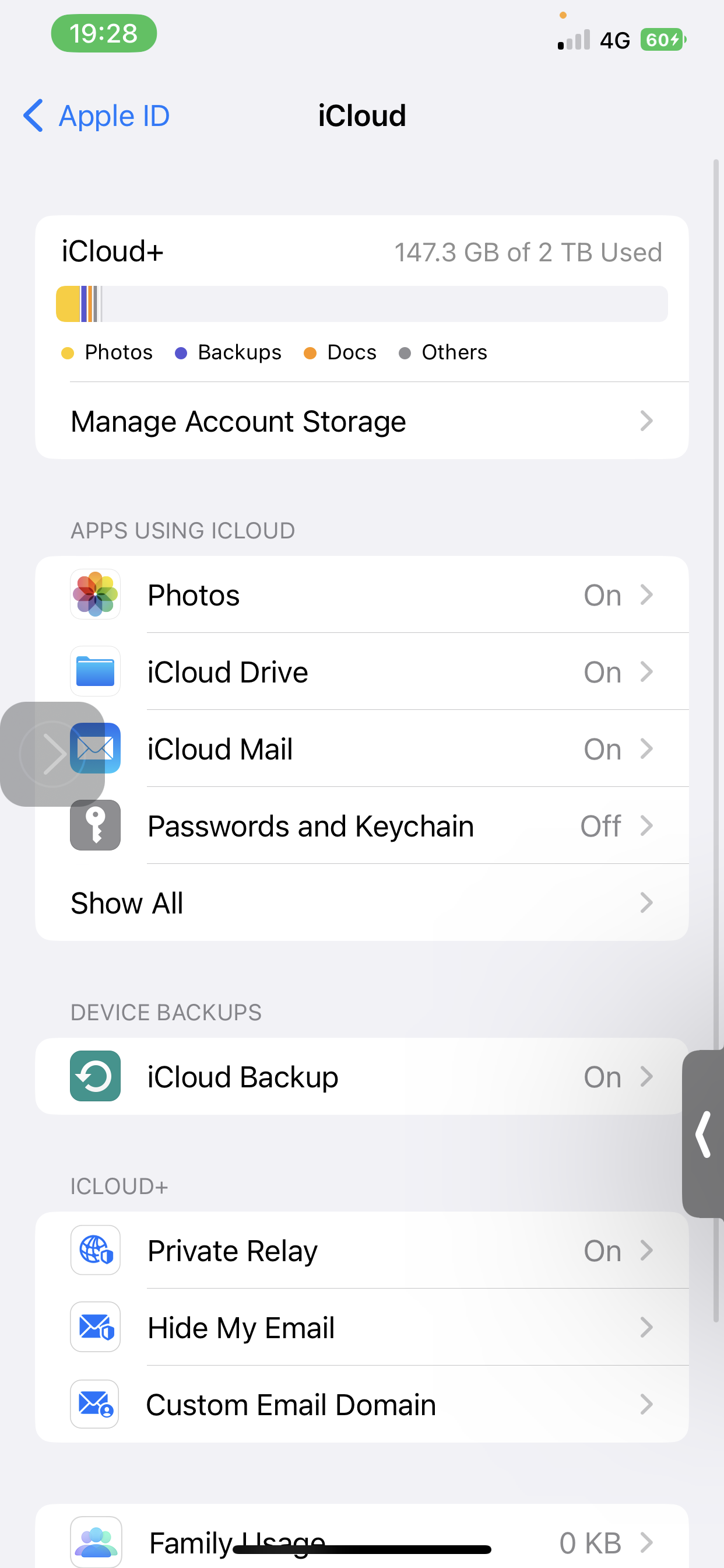Open Family Usage details

(x=362, y=1540)
